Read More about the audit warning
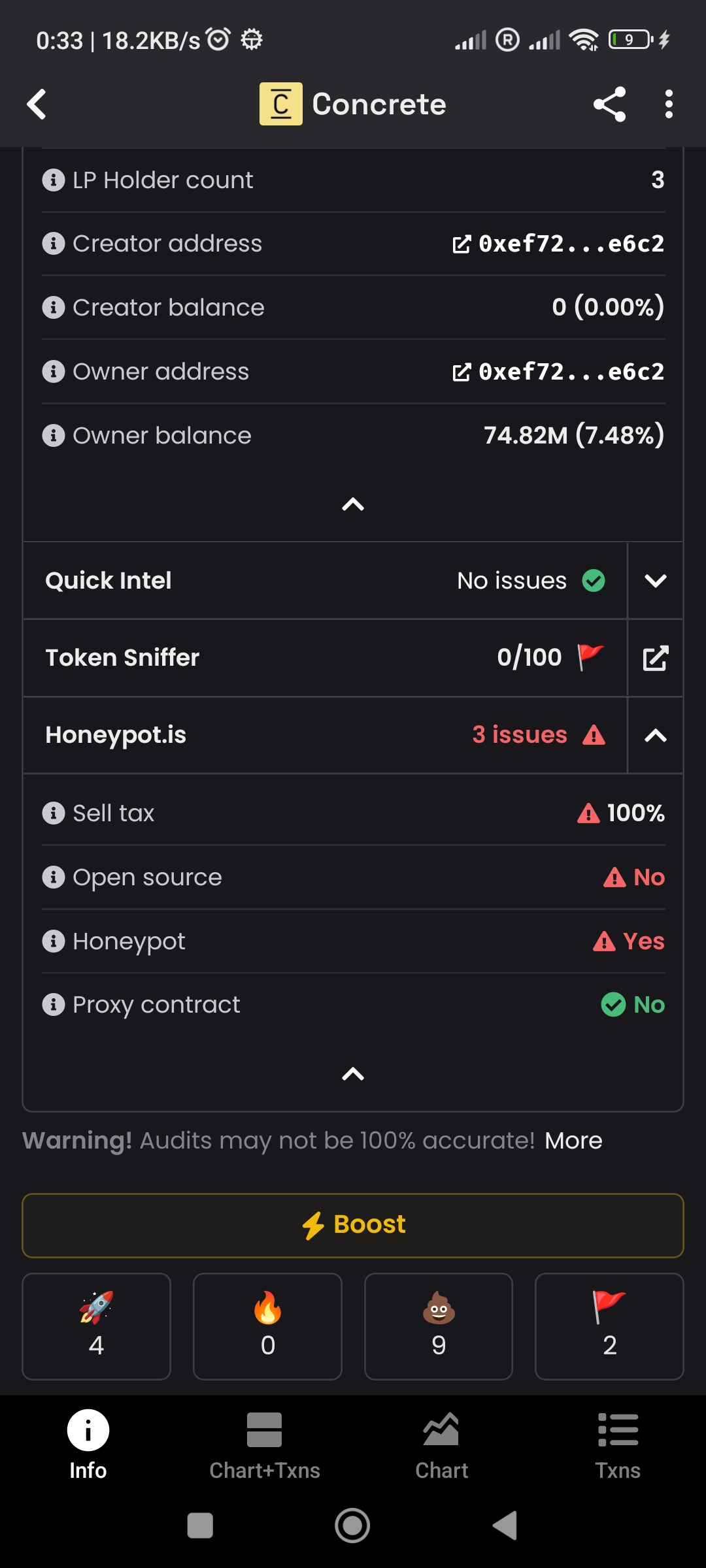Screen dimensions: 706x1568 coord(573,1140)
